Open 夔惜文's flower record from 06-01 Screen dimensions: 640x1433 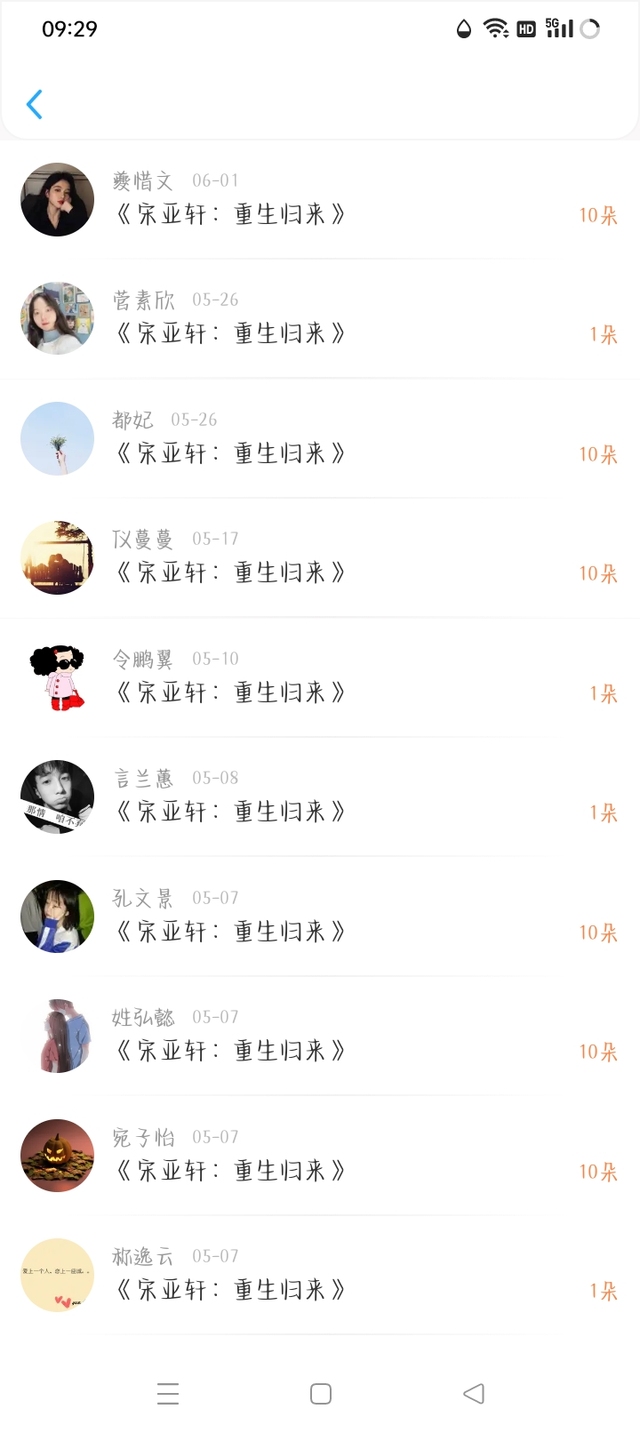point(320,200)
